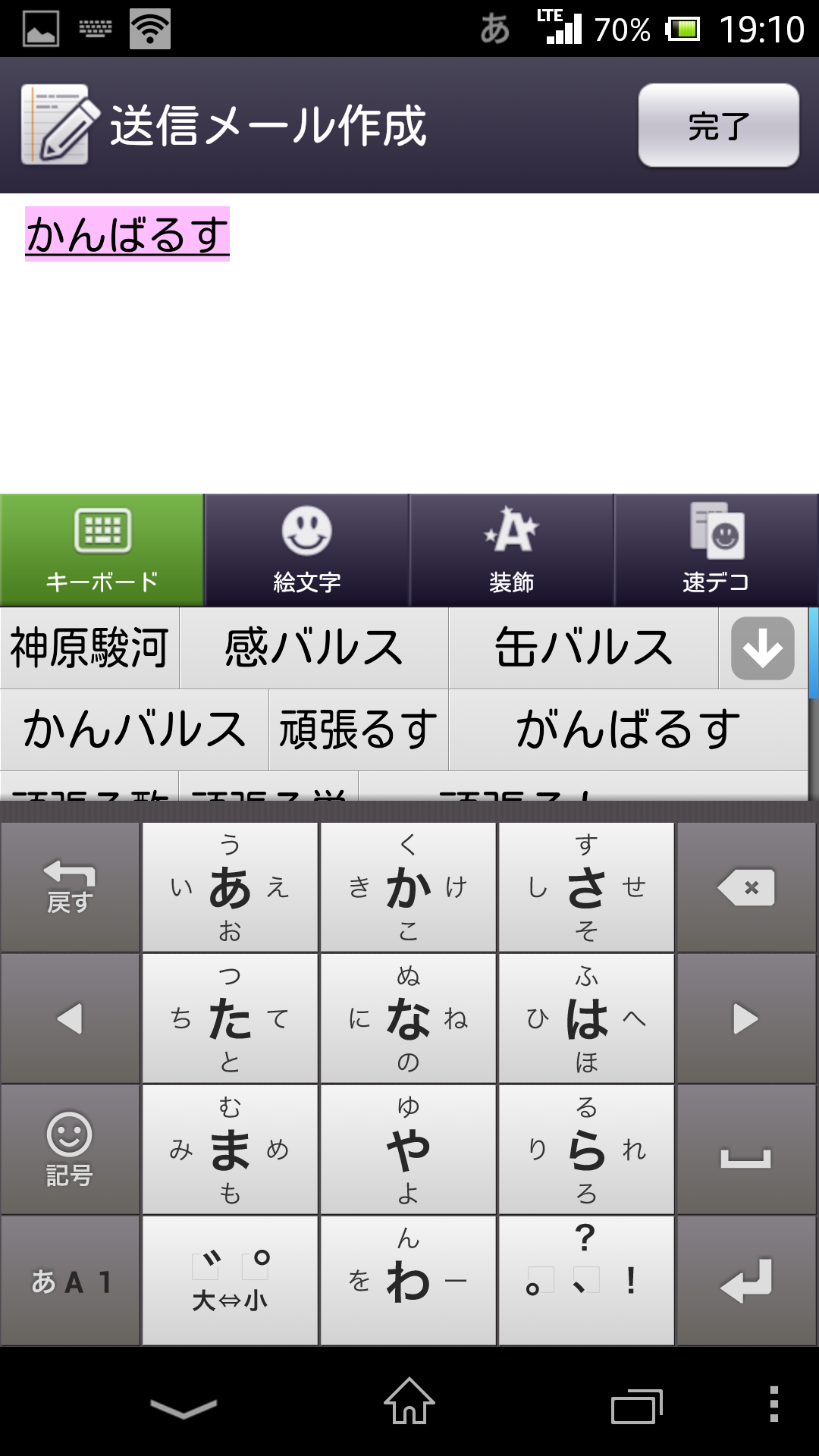Switch to the 絵文字 emoji tab
The height and width of the screenshot is (1456, 819).
(x=306, y=551)
